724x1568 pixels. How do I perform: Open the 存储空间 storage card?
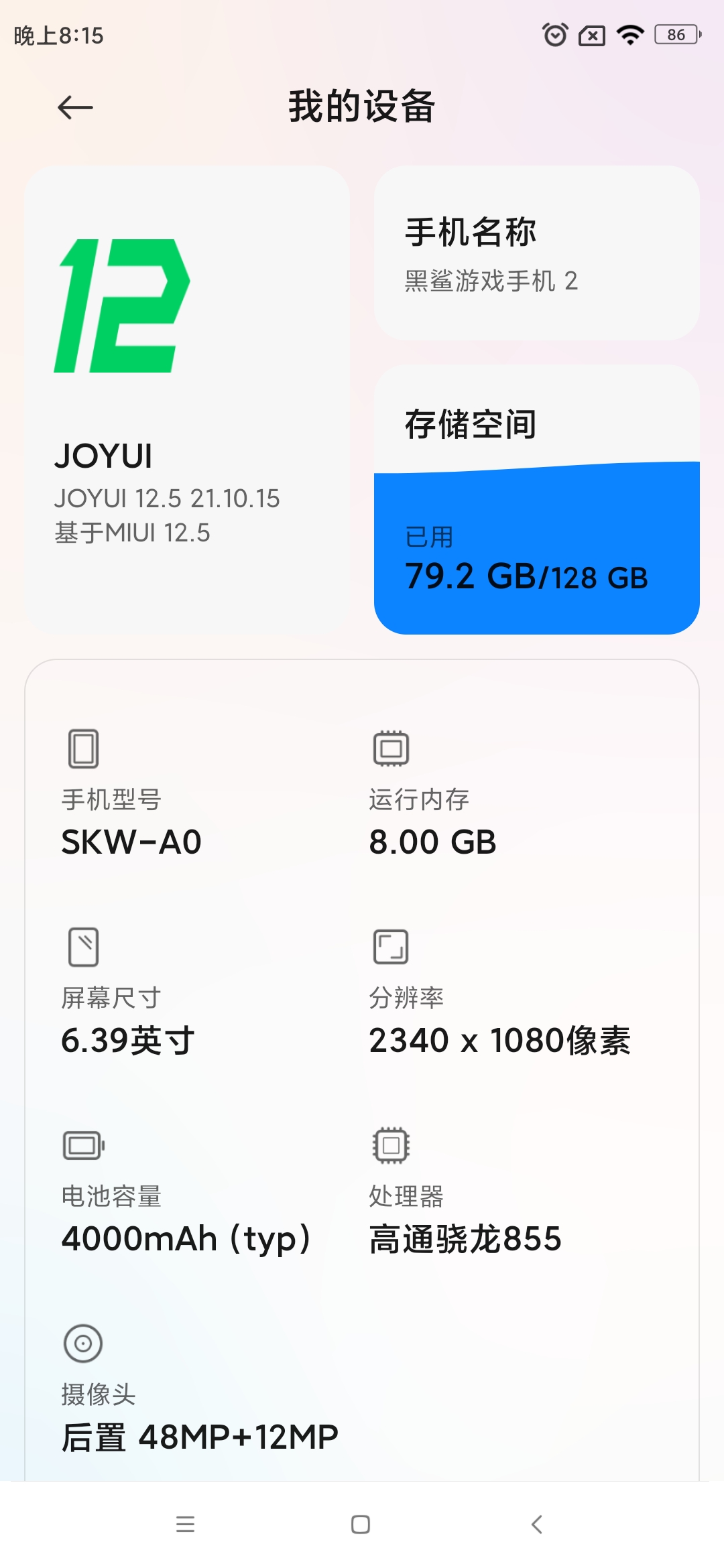[x=536, y=499]
